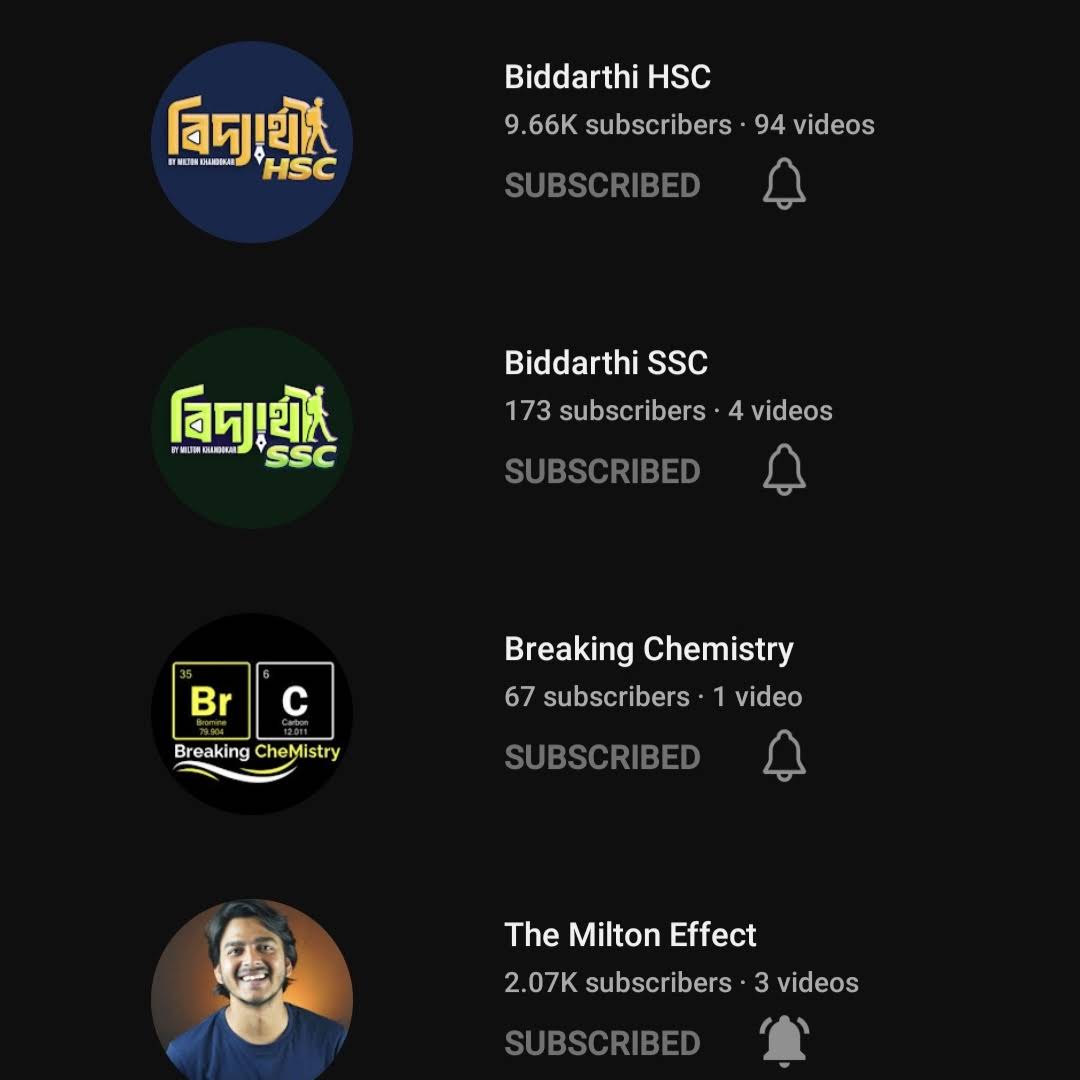Change notification bell for Biddarthi SSC

784,471
